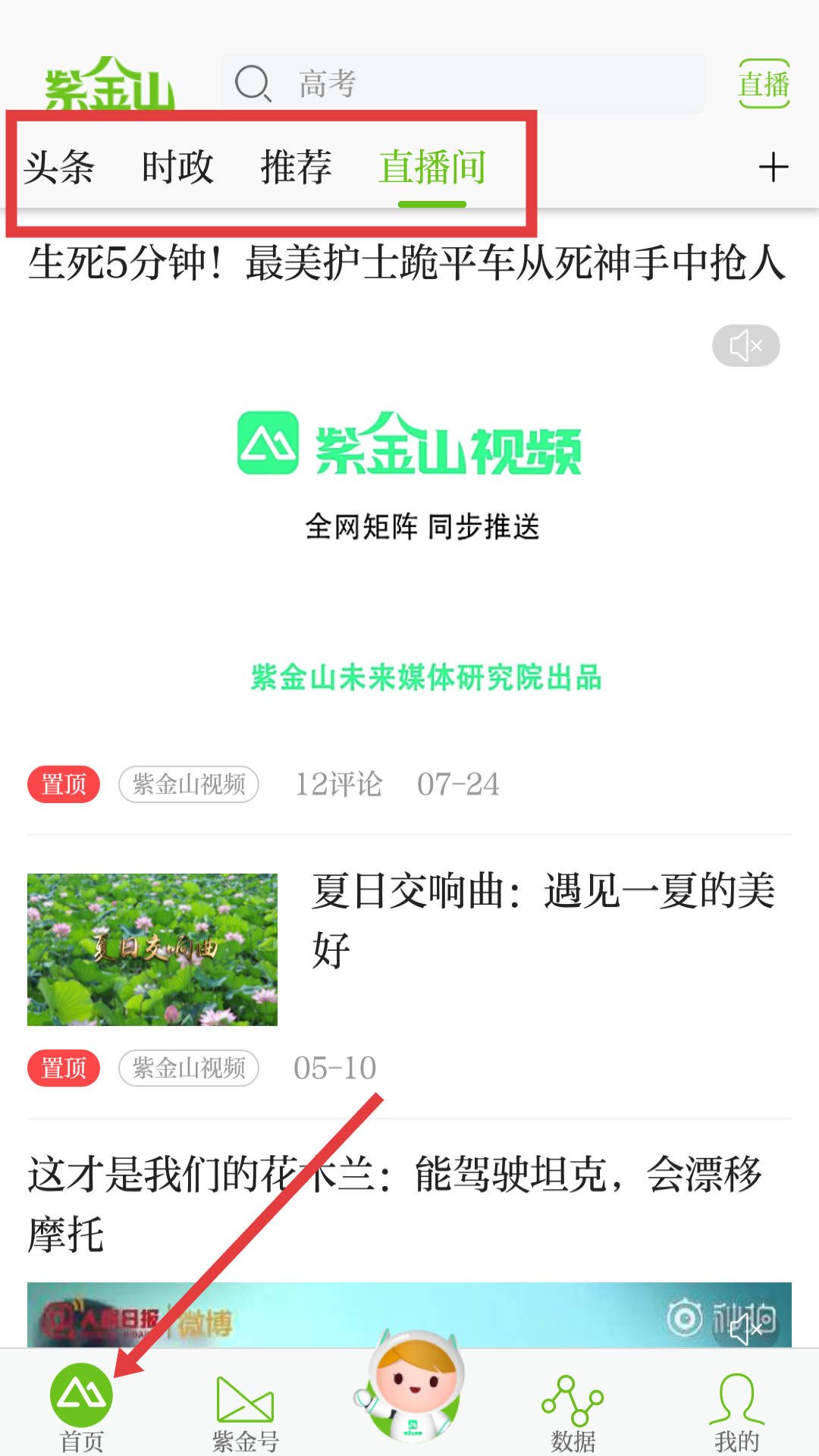Unmute the 人民日报微博 video
This screenshot has width=819, height=1456.
click(x=746, y=1329)
